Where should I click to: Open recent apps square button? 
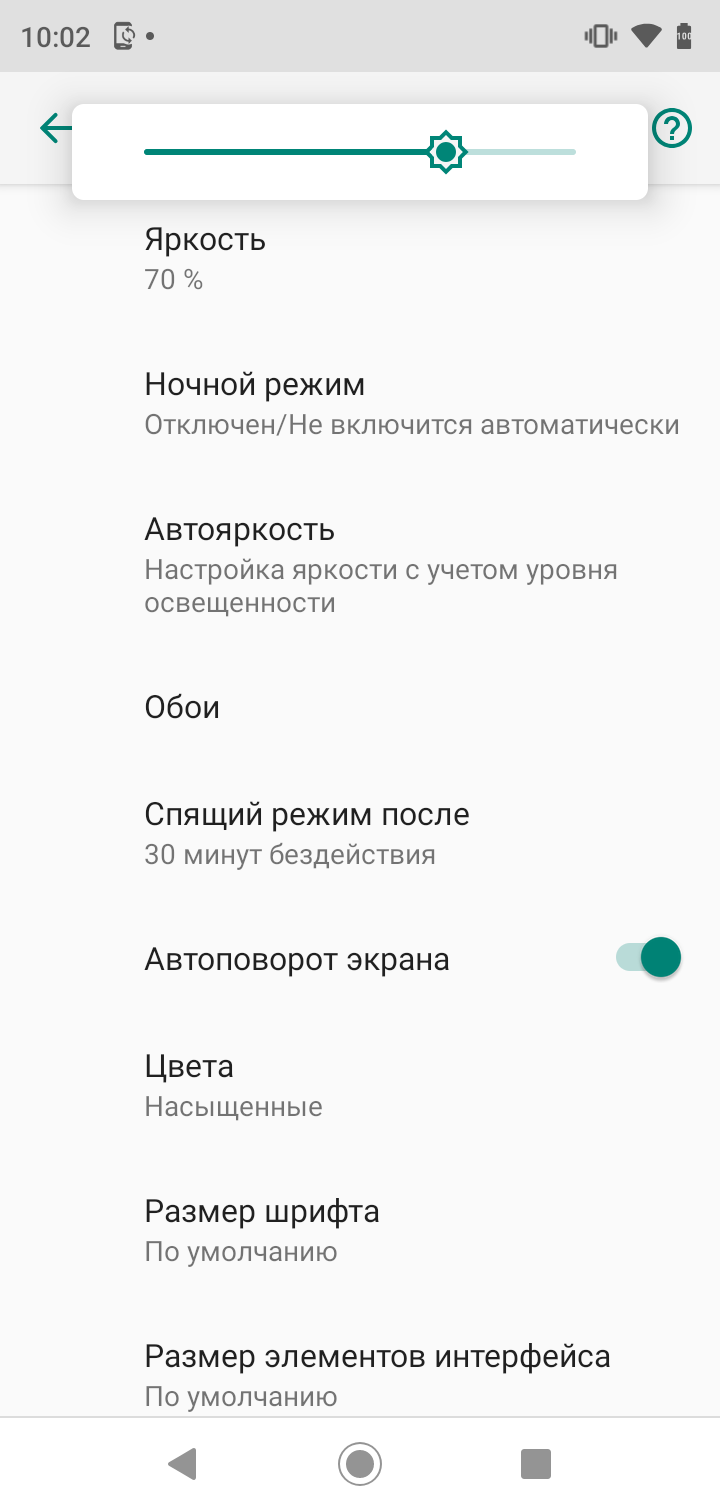(536, 1465)
